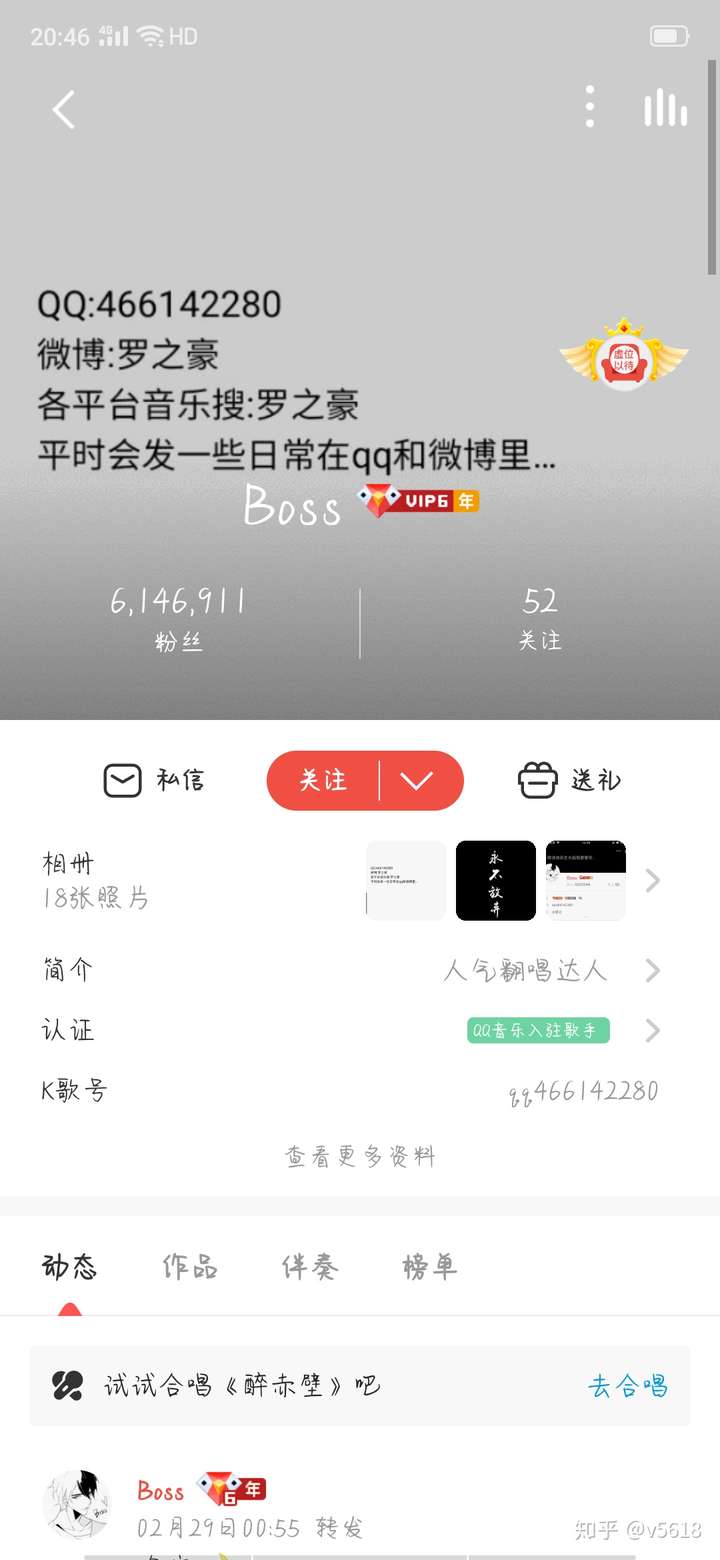720x1560 pixels.
Task: Tap 去合唱 to join the duet
Action: 628,1386
